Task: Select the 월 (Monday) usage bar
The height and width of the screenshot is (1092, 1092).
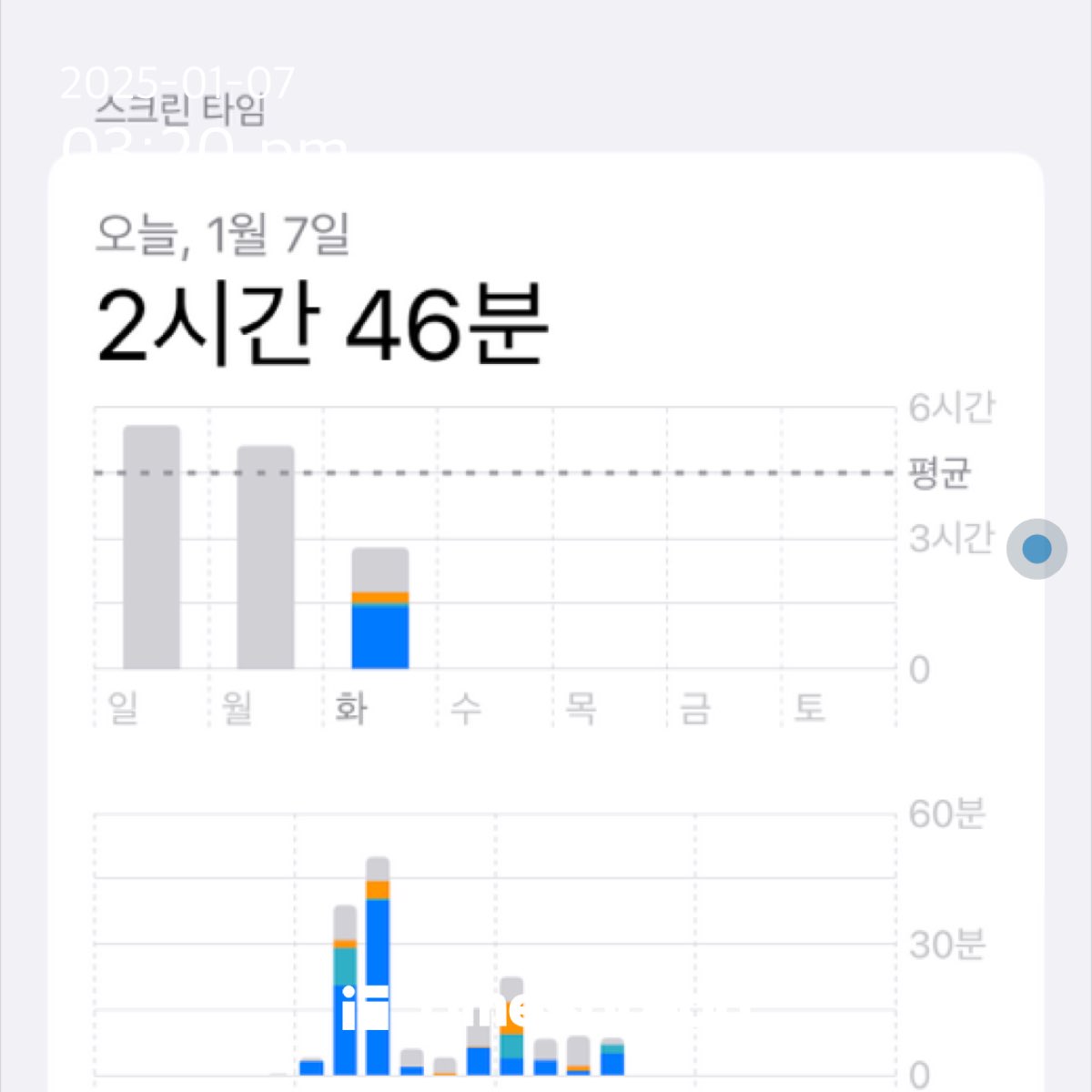Action: (266, 557)
